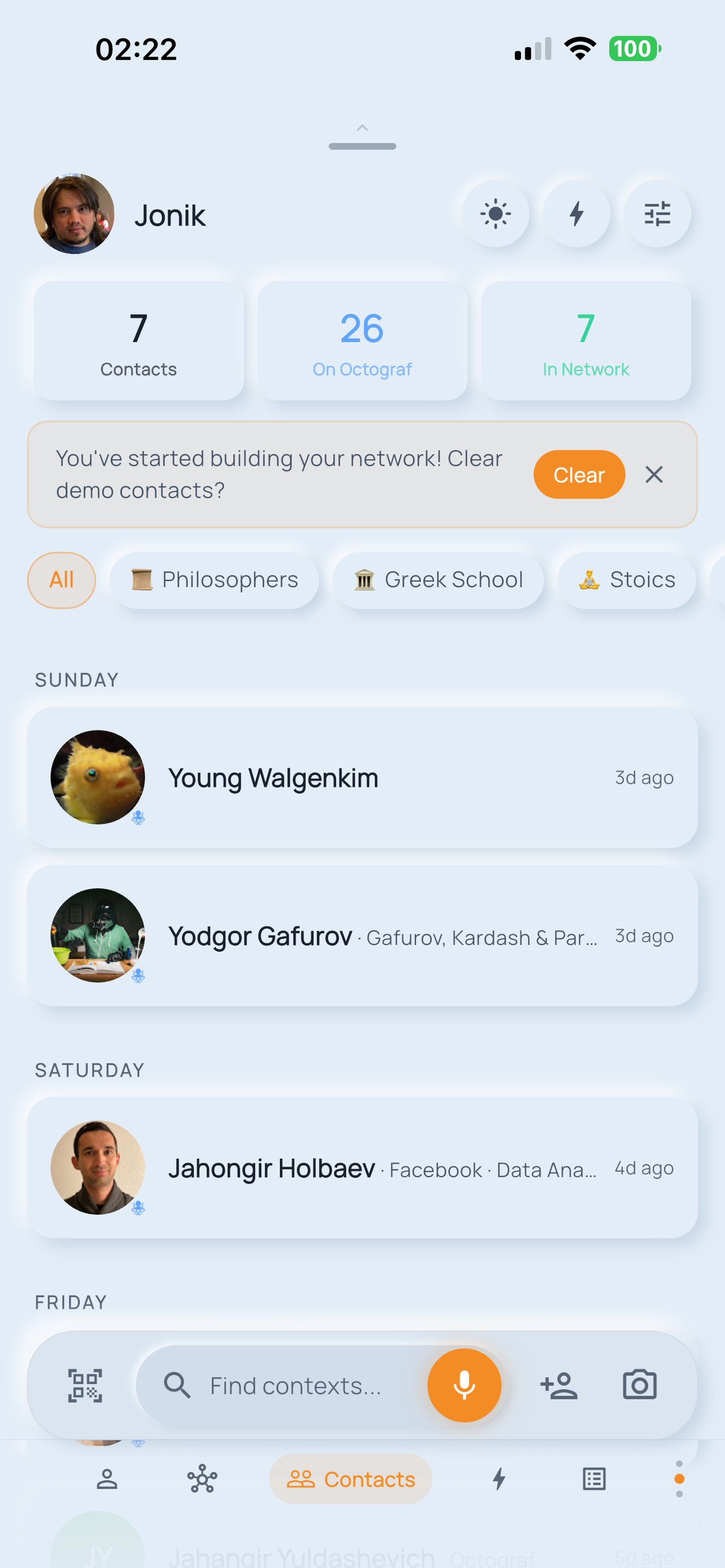This screenshot has height=1568, width=725.
Task: Enable the Greek School filter
Action: pyautogui.click(x=438, y=580)
